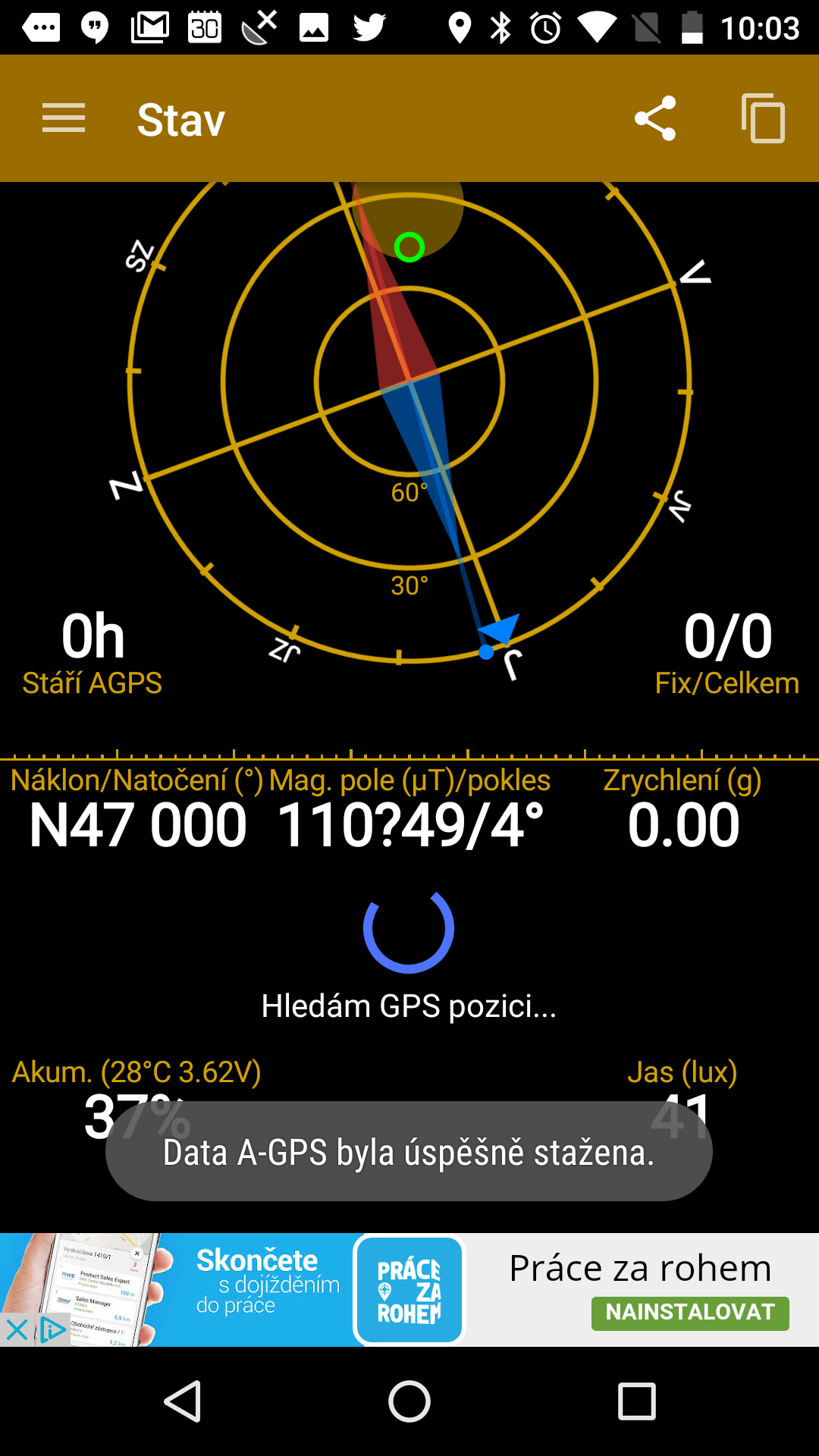Viewport: 819px width, 1456px height.
Task: Share the GPS status
Action: (x=655, y=118)
